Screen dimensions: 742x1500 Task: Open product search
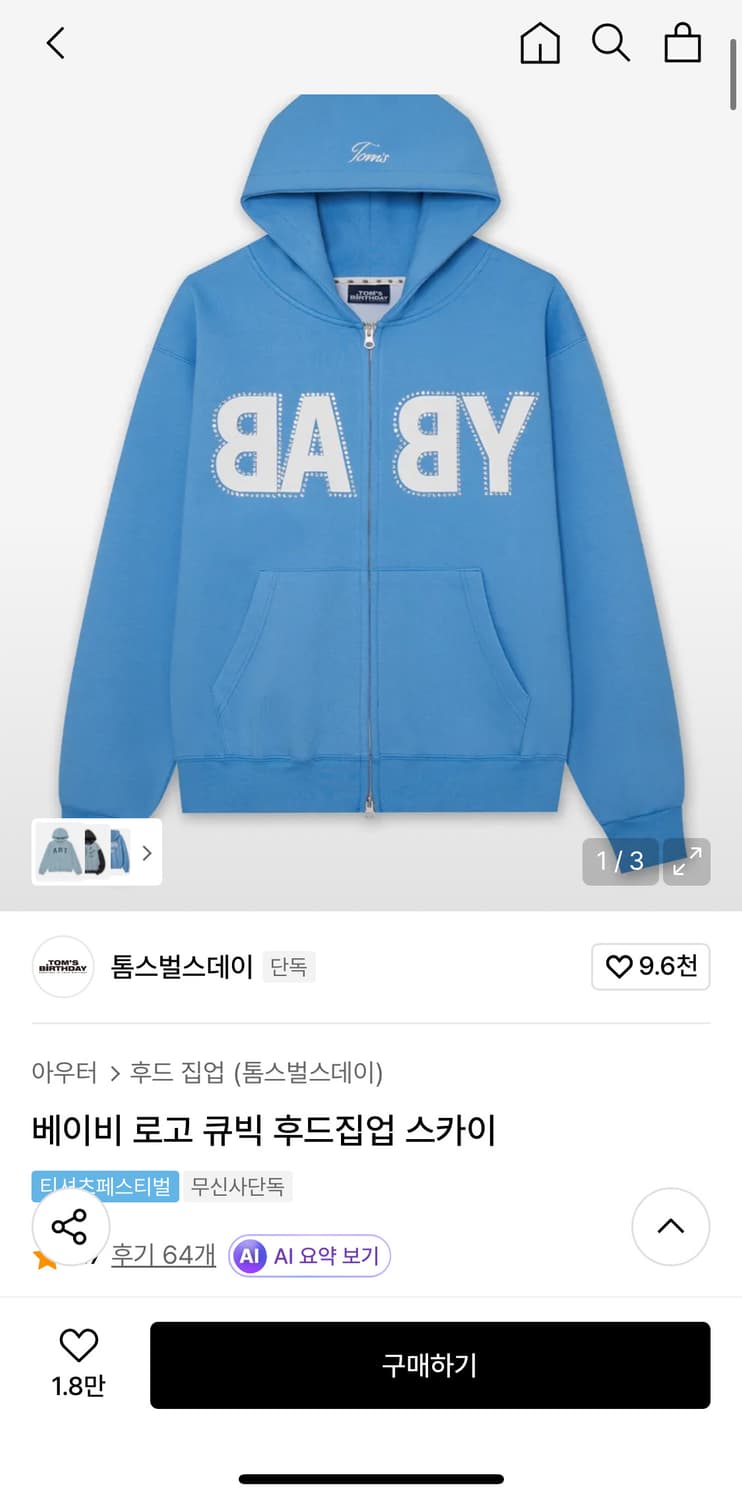point(611,44)
